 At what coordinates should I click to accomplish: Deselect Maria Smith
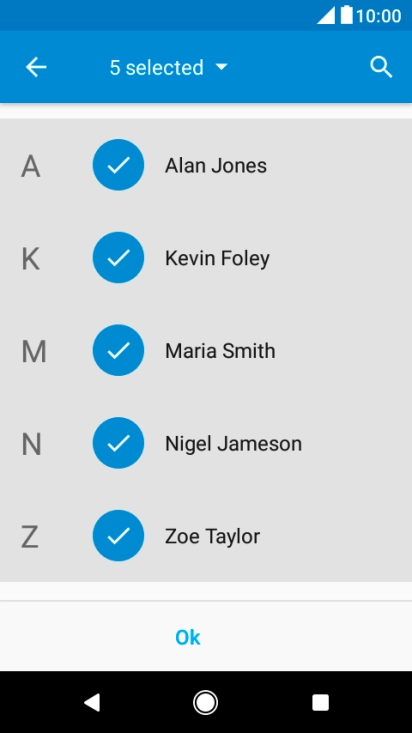coord(118,350)
